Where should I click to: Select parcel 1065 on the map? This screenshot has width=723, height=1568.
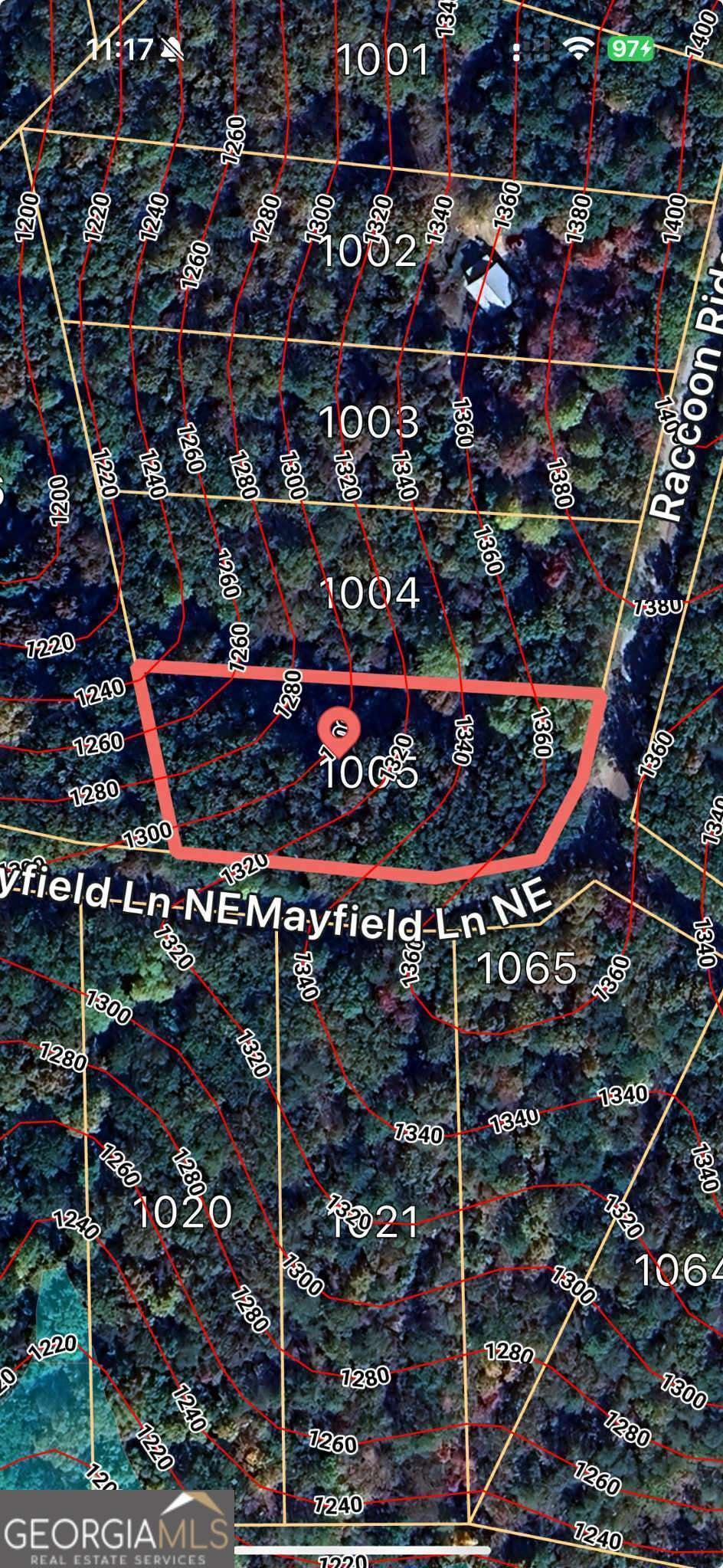(x=527, y=968)
